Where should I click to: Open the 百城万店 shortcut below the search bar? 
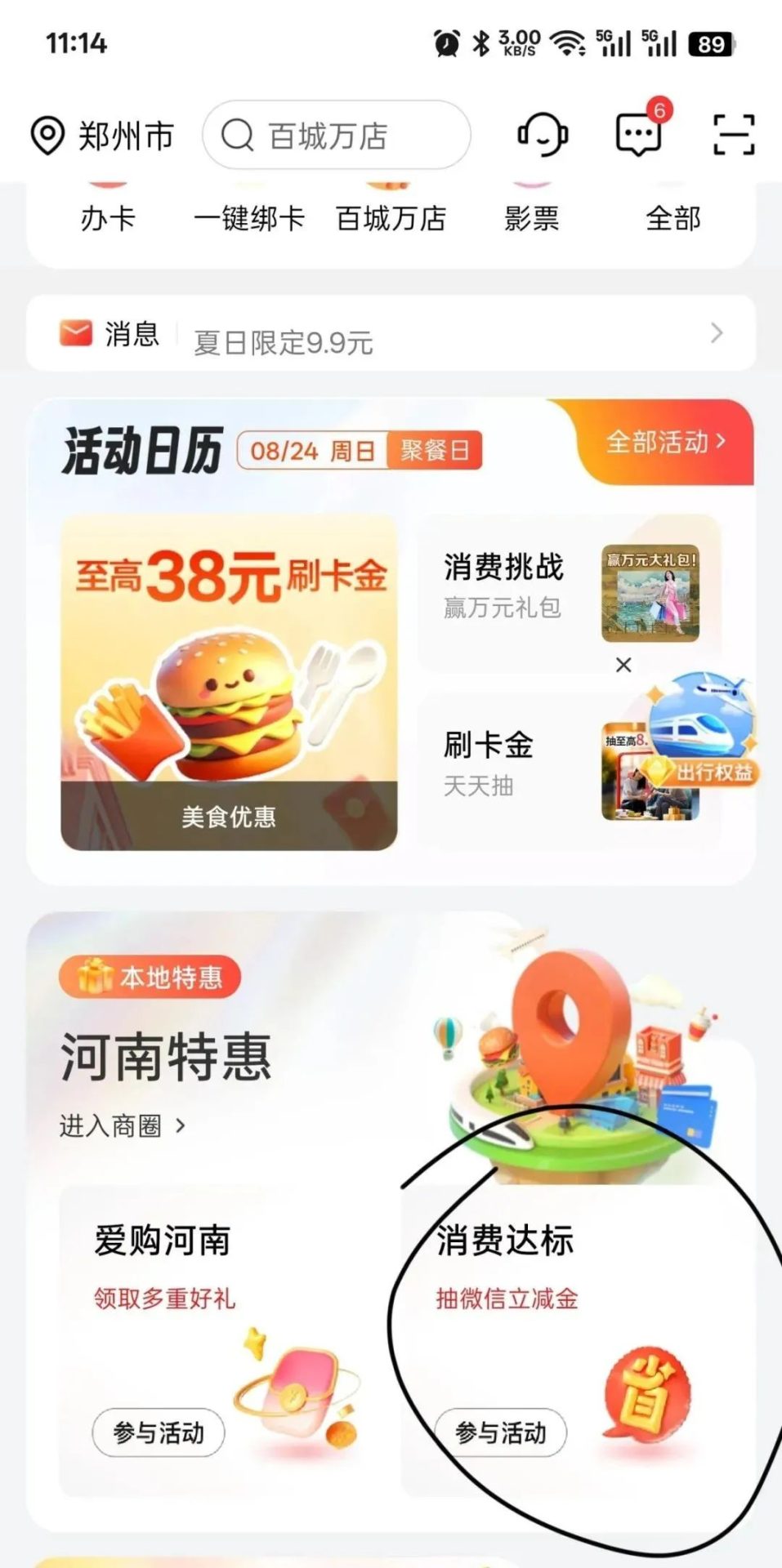point(391,217)
